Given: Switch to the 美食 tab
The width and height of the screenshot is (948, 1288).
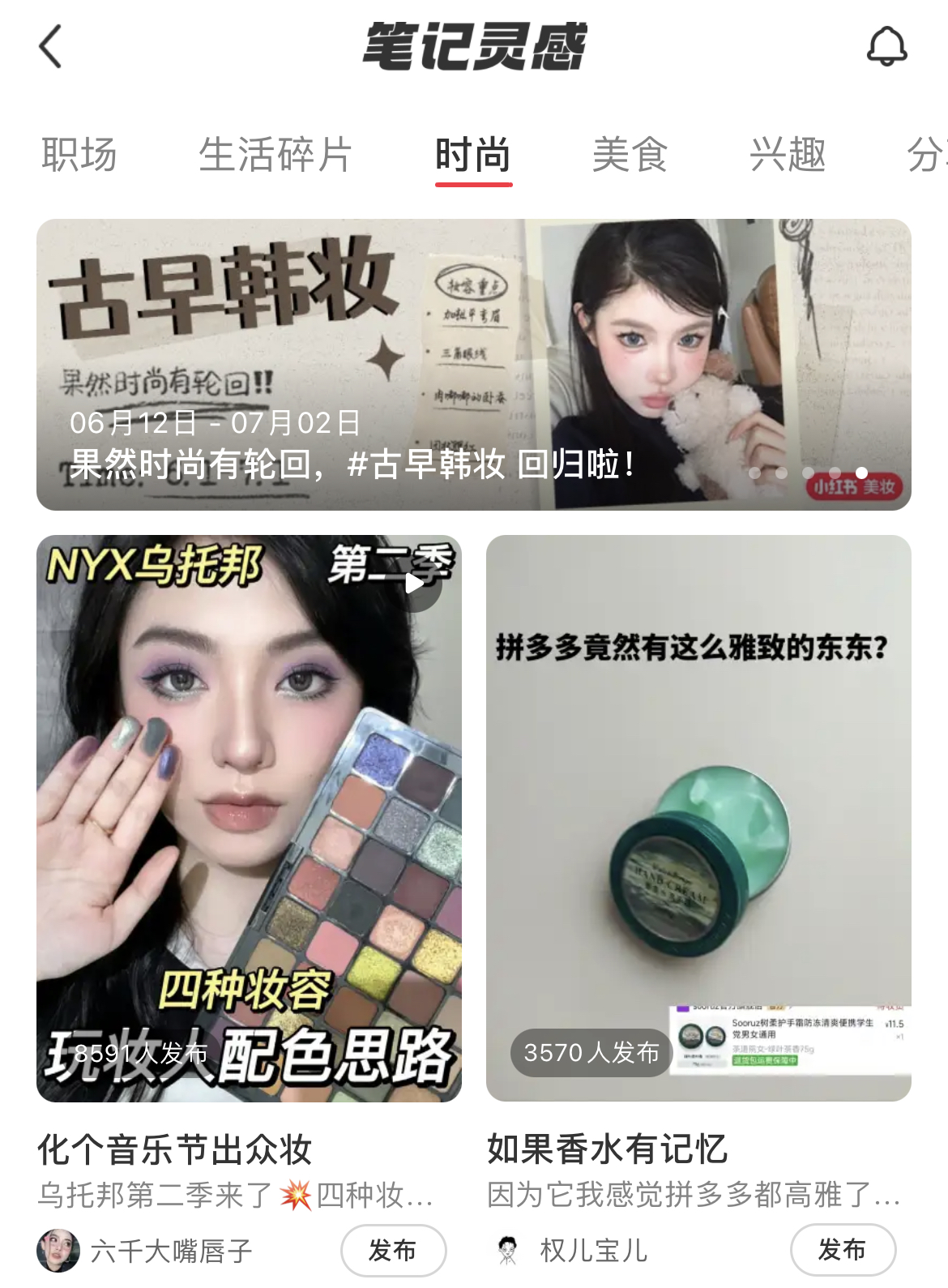Looking at the screenshot, I should 630,155.
